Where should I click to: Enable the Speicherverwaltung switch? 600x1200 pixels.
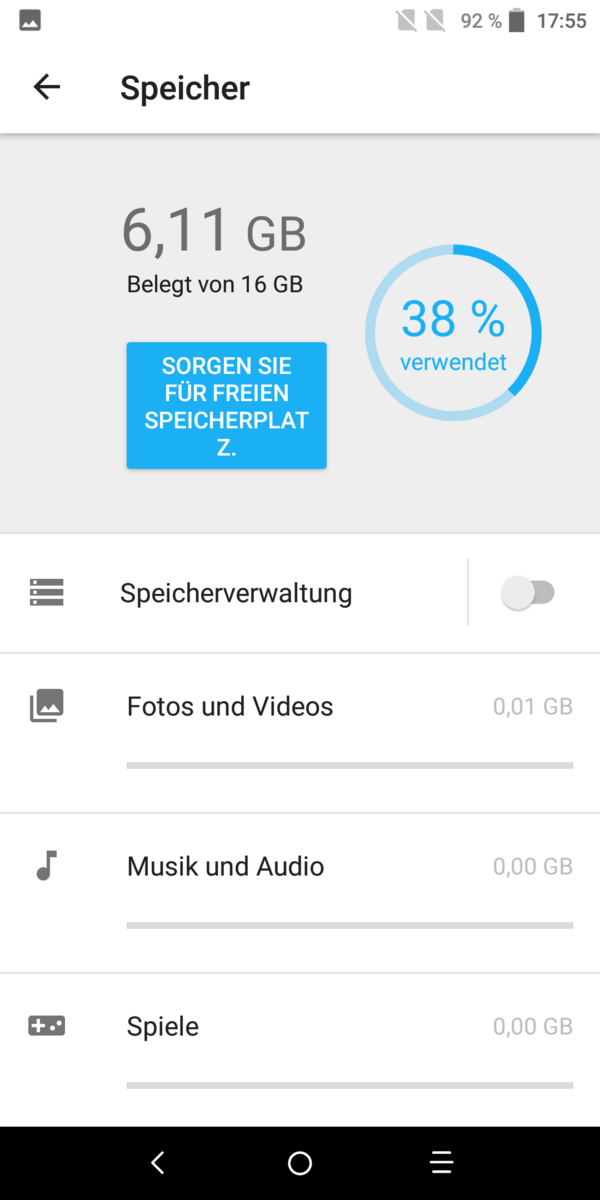click(x=527, y=593)
